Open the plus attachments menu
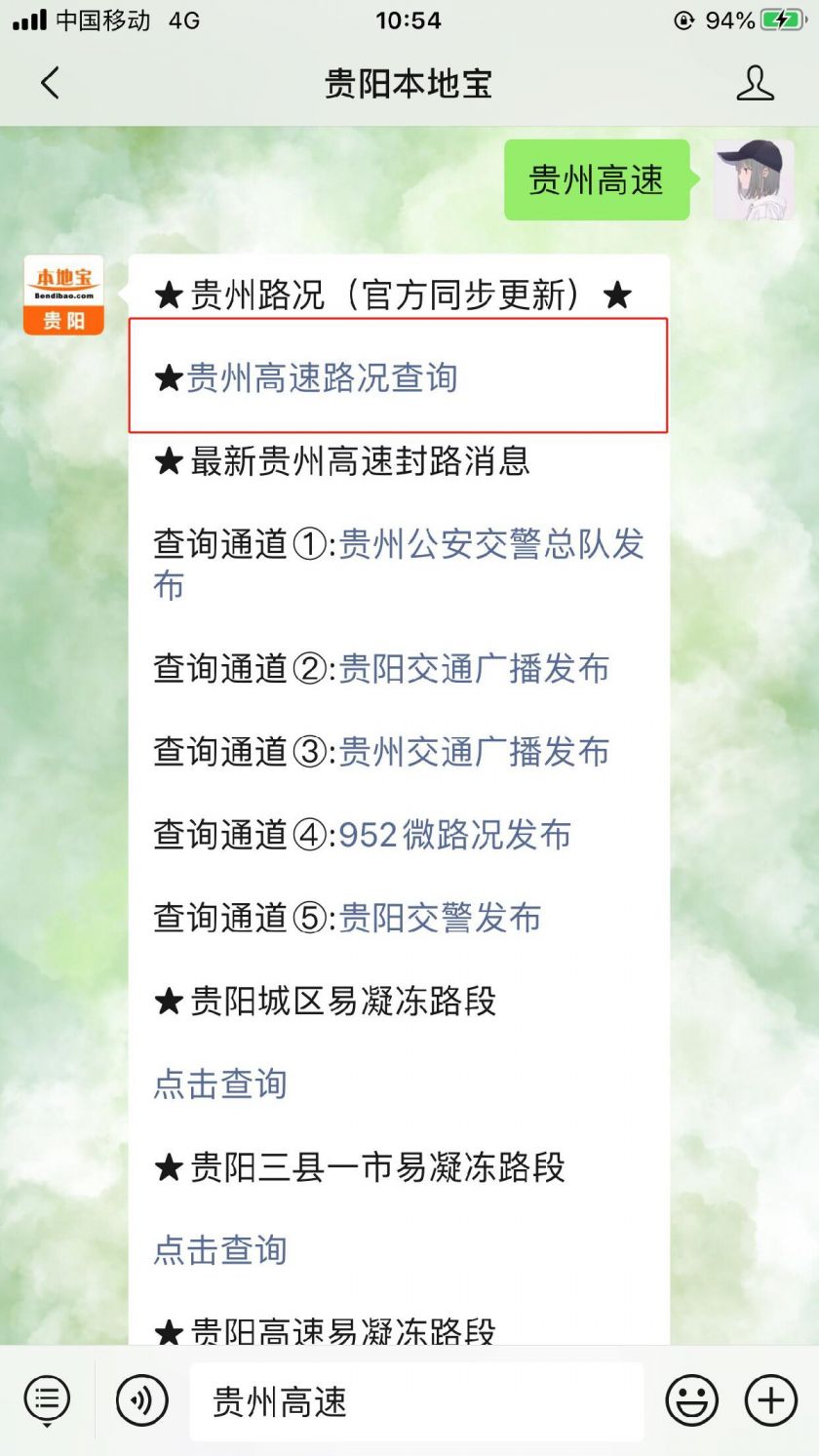Screen dimensions: 819x1456 [x=771, y=1401]
